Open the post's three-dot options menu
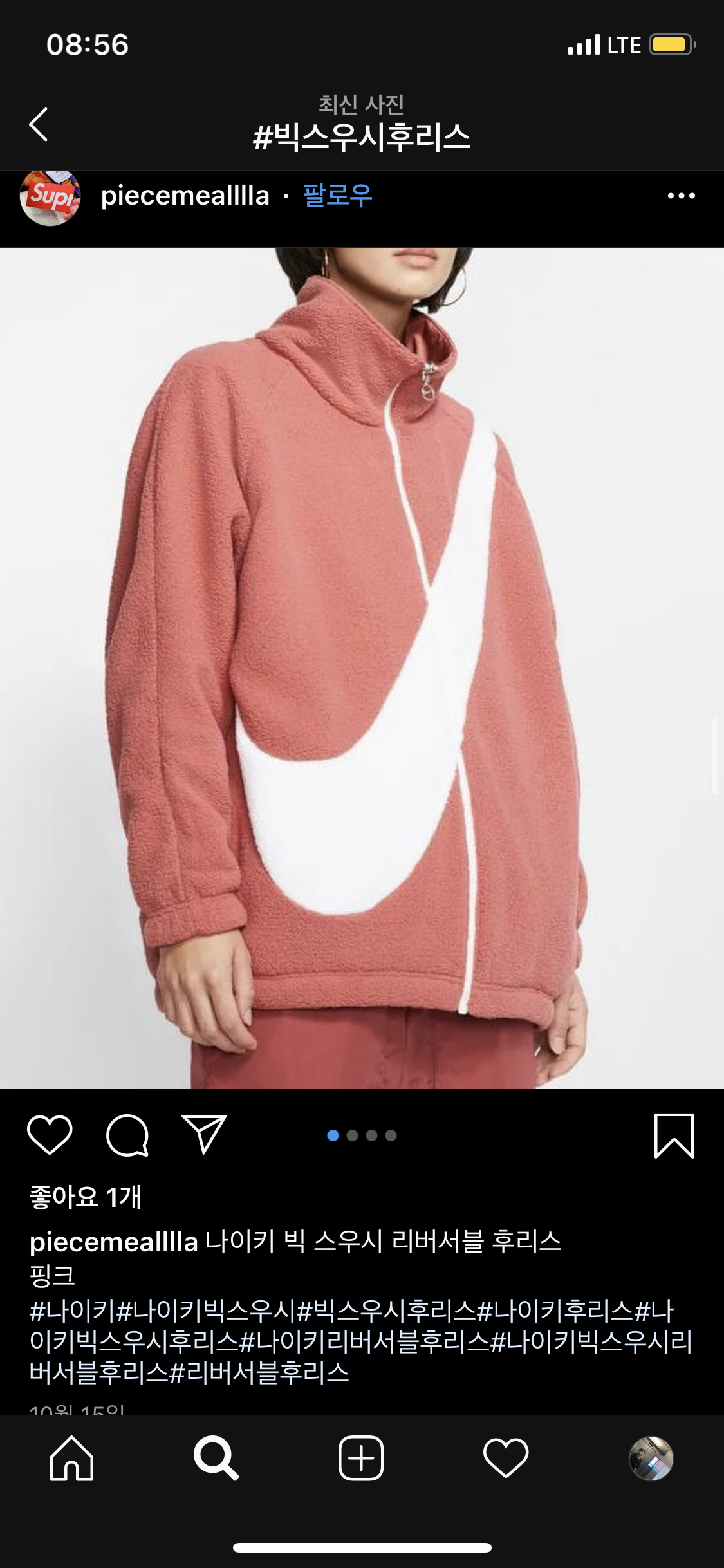The width and height of the screenshot is (724, 1568). tap(681, 196)
